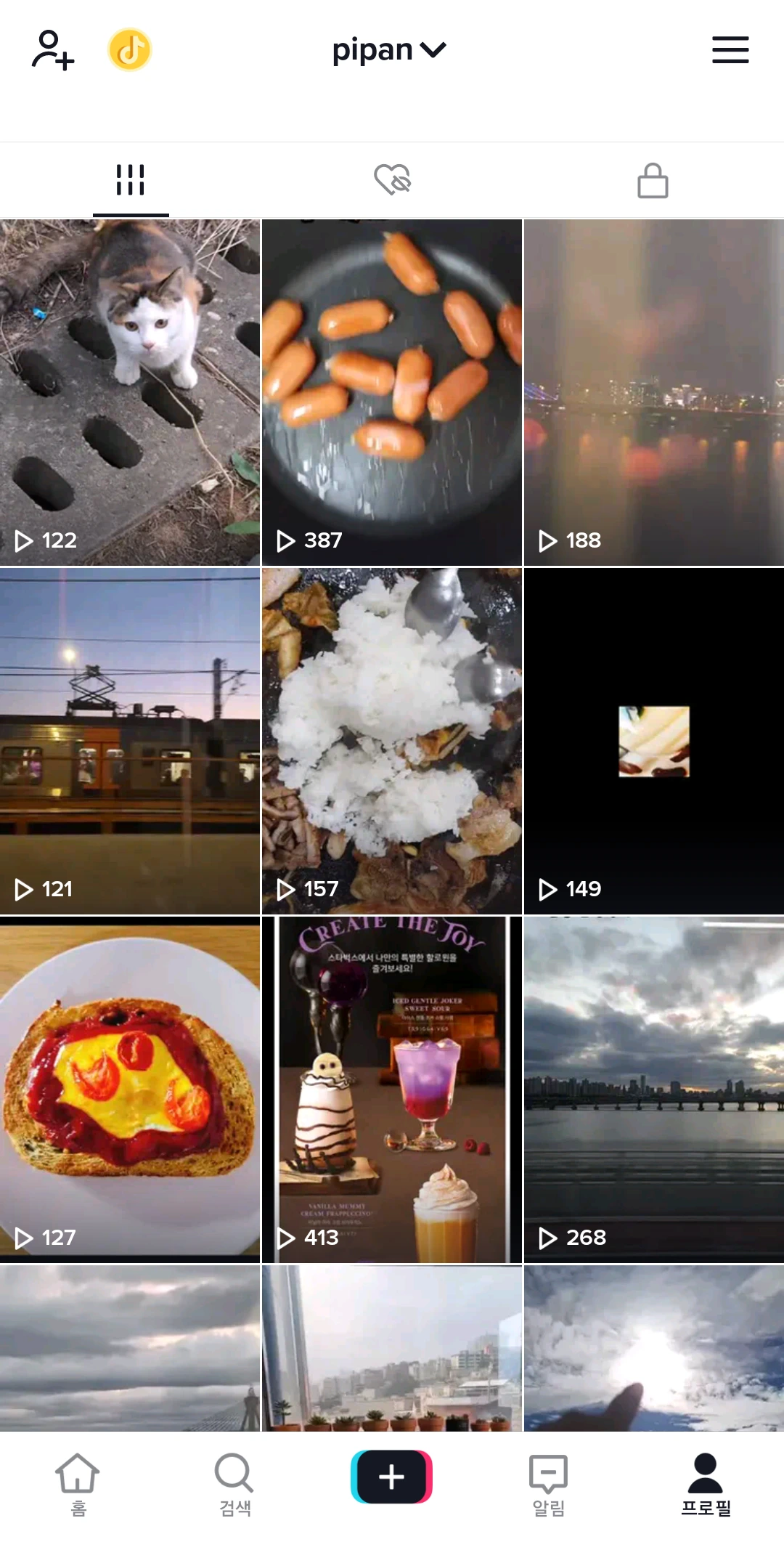The width and height of the screenshot is (784, 1542).
Task: Open the night river video with 188 views
Action: pyautogui.click(x=653, y=392)
